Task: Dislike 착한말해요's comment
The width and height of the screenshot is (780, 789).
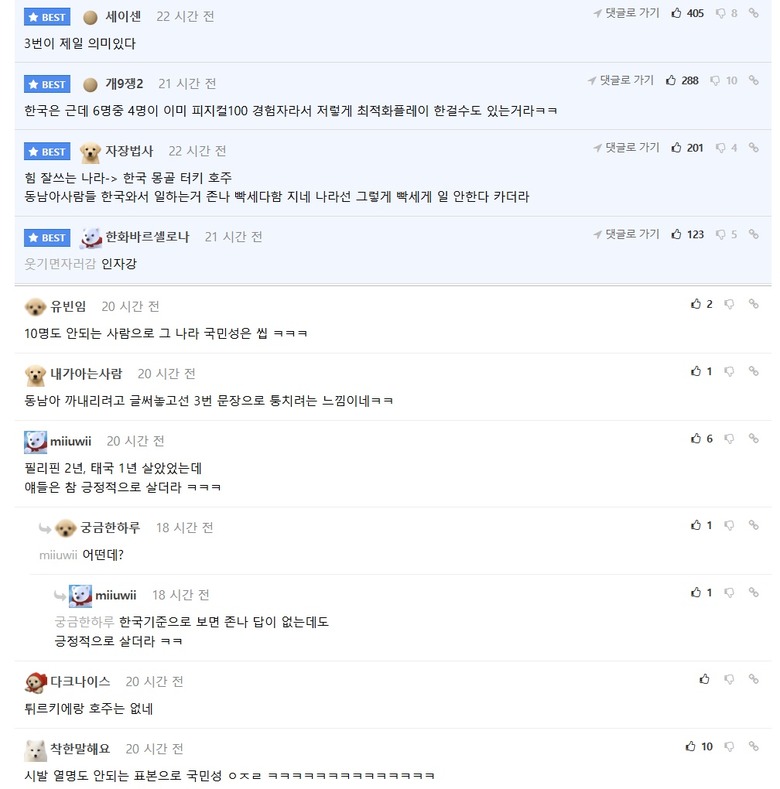Action: tap(729, 746)
